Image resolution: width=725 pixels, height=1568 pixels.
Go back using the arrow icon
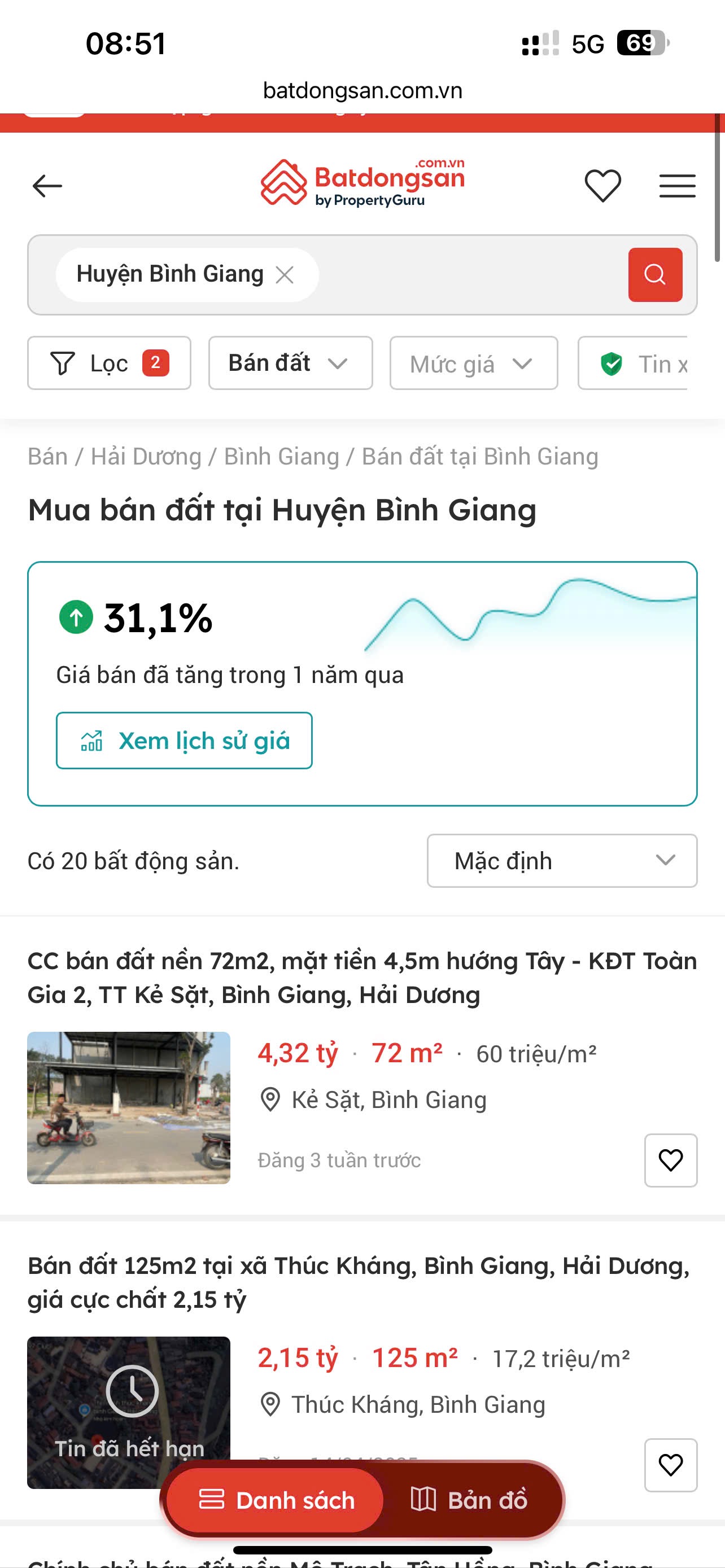[x=47, y=186]
